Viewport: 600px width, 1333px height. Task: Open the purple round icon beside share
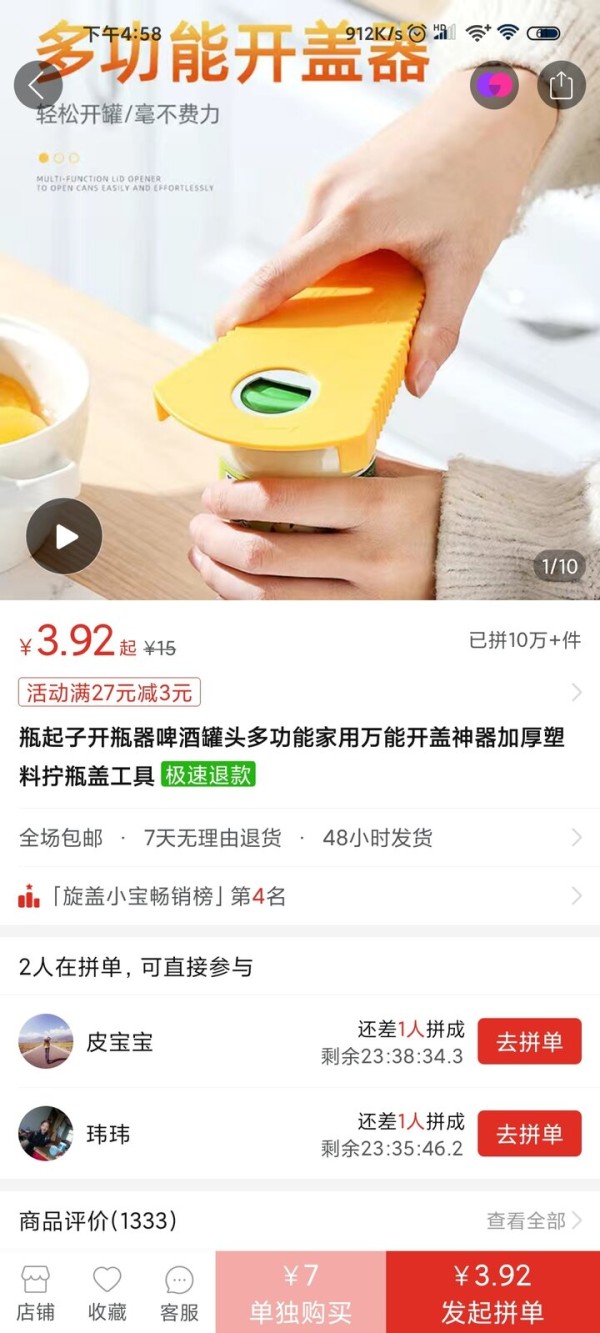pyautogui.click(x=494, y=85)
